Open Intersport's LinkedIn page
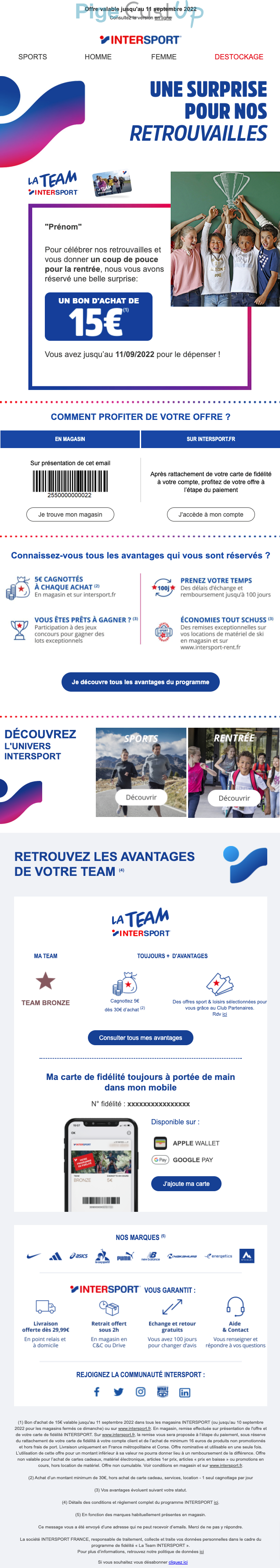 point(185,1392)
